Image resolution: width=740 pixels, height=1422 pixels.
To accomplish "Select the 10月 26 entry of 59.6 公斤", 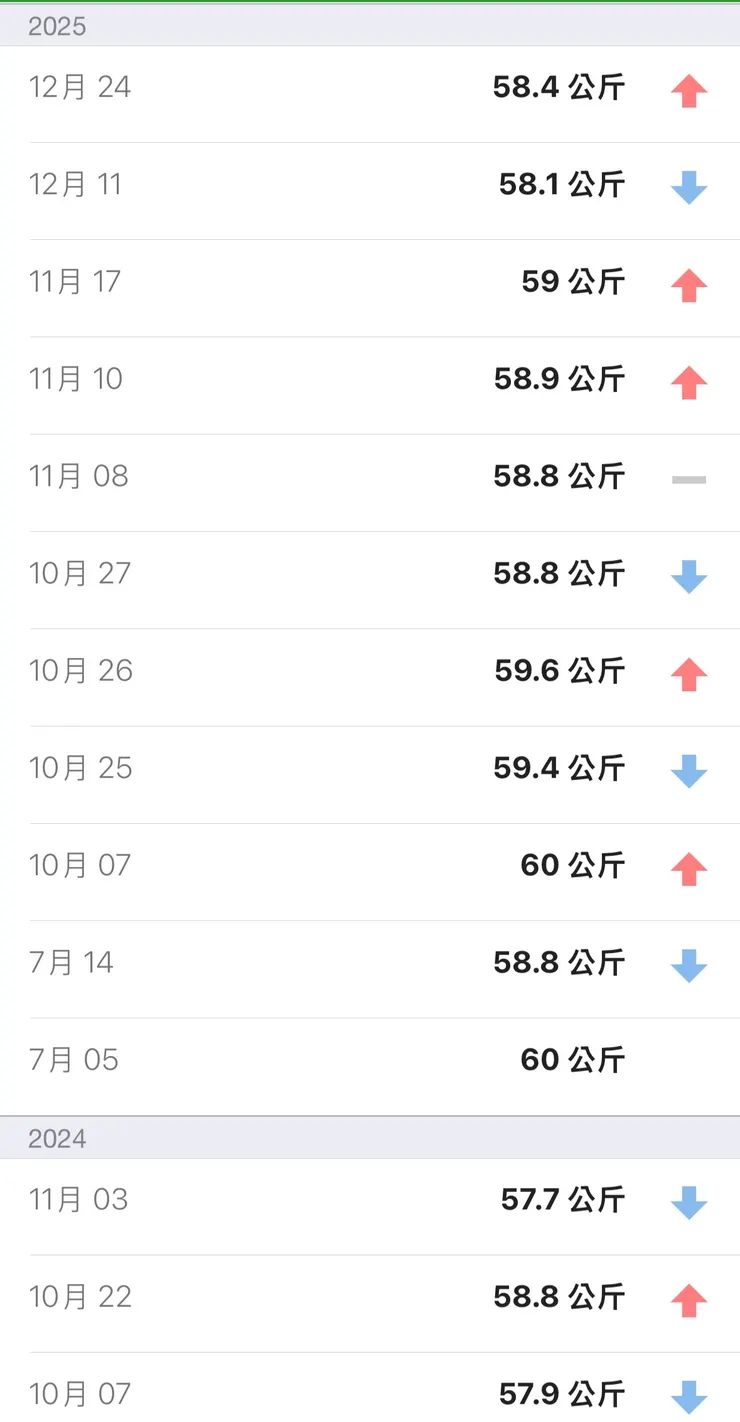I will (370, 671).
